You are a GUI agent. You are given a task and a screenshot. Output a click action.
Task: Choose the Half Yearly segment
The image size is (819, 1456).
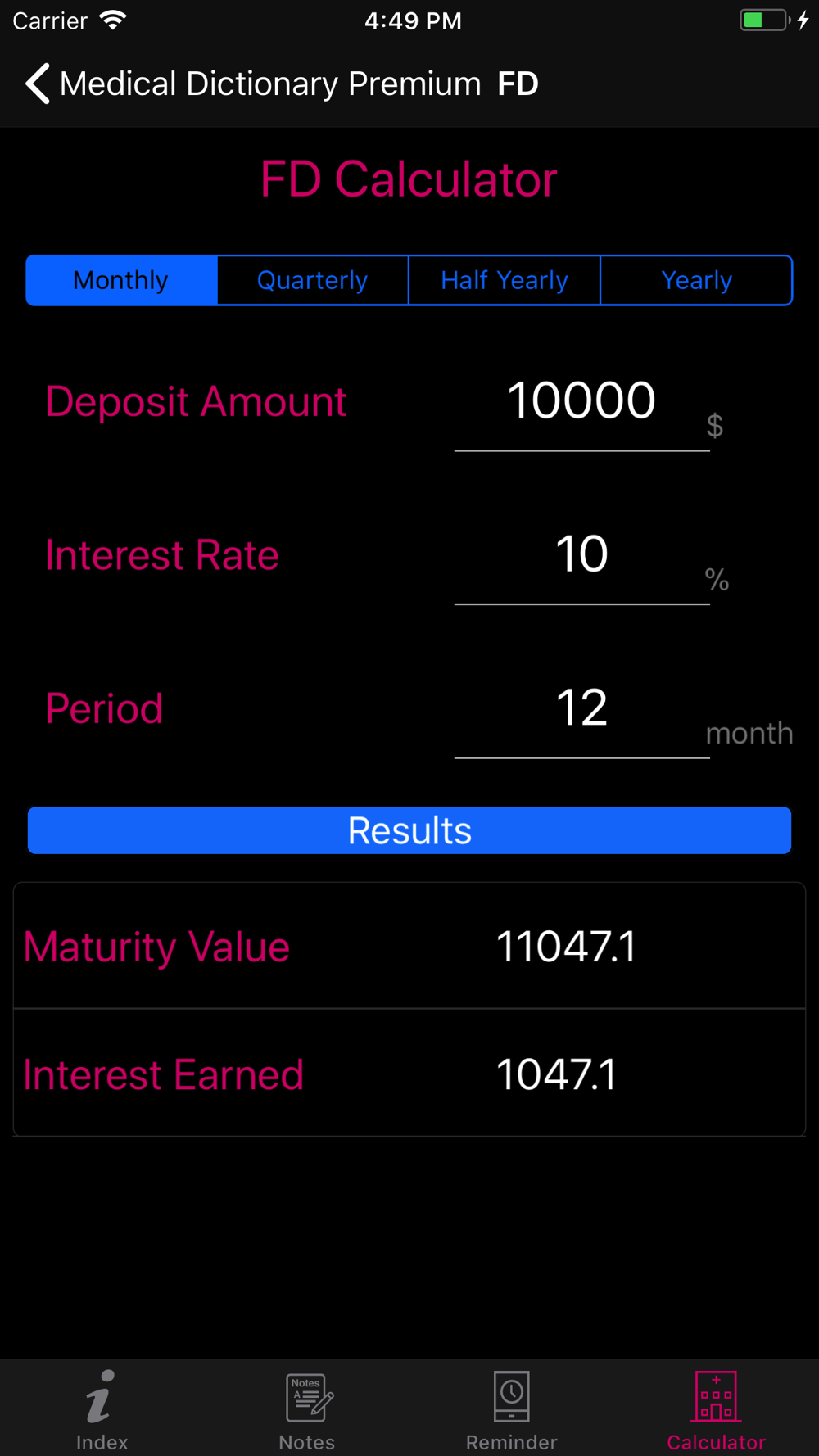coord(505,280)
